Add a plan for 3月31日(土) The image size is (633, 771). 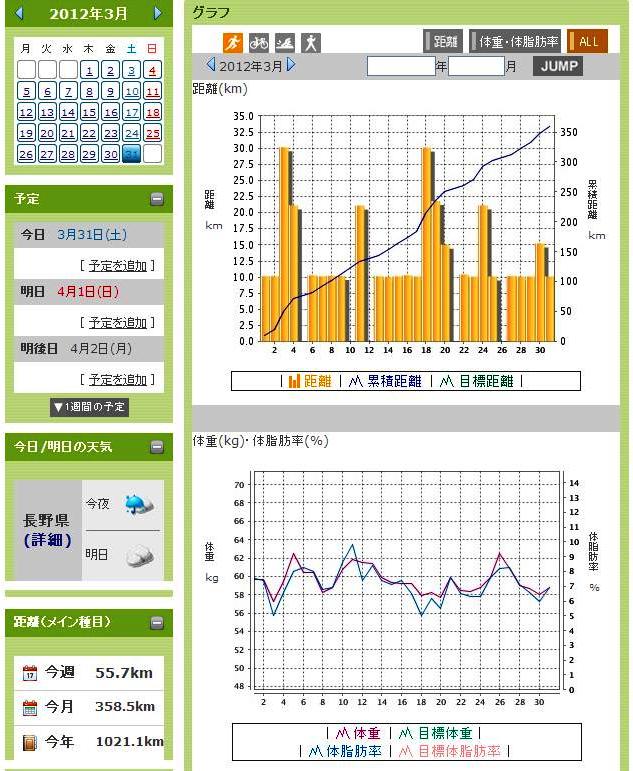117,265
